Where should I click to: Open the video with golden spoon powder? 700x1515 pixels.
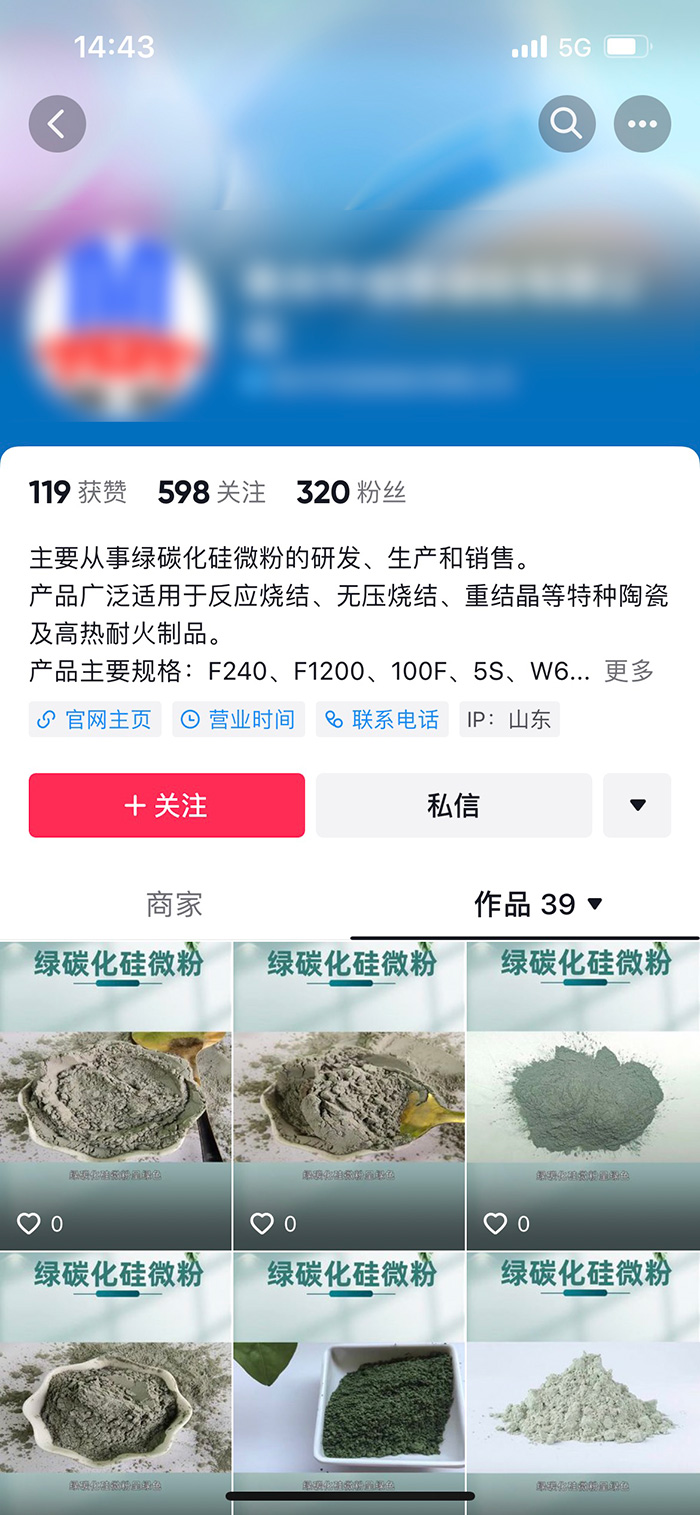(x=348, y=1095)
